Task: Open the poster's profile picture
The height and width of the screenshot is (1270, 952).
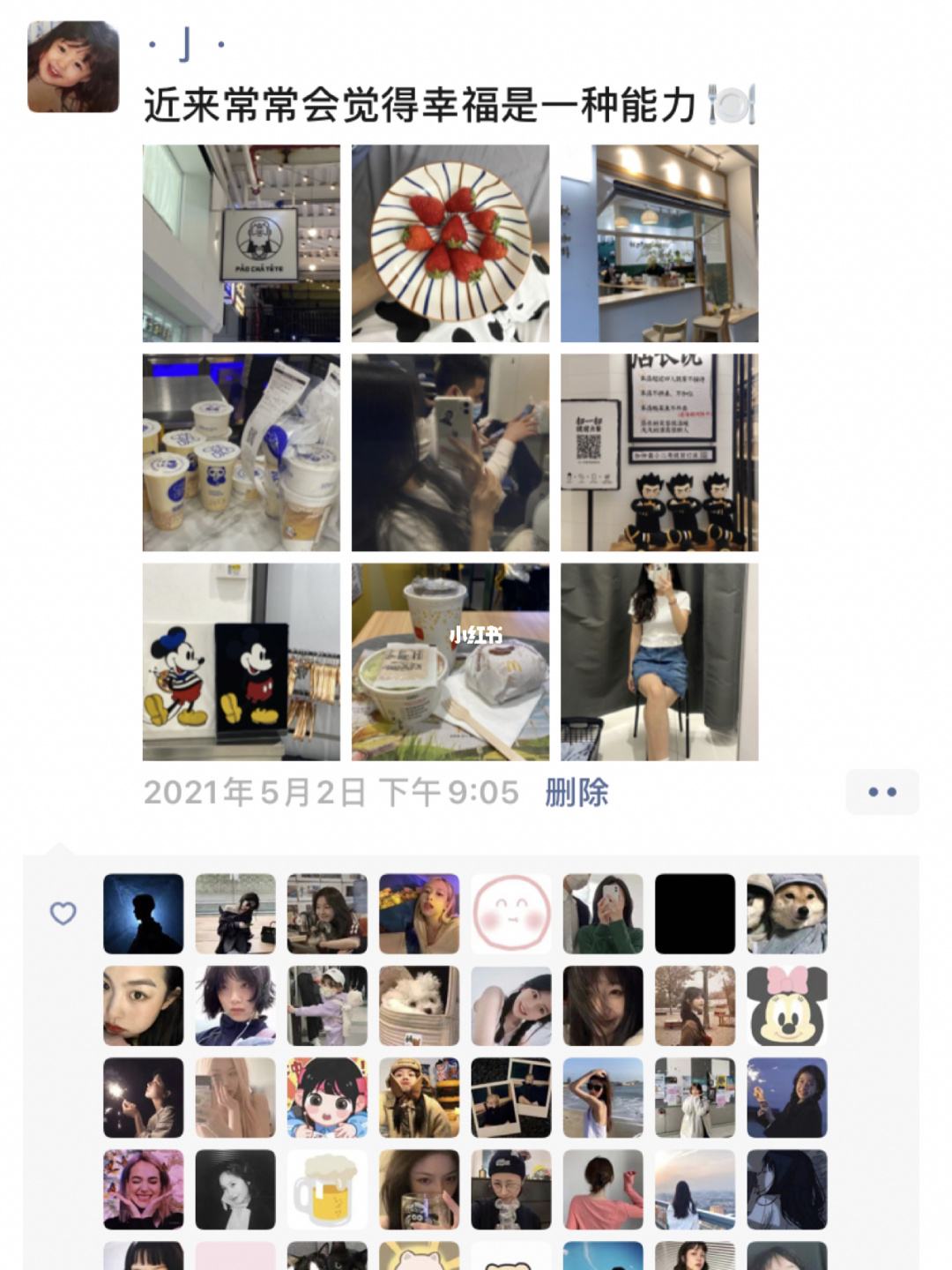Action: [73, 67]
